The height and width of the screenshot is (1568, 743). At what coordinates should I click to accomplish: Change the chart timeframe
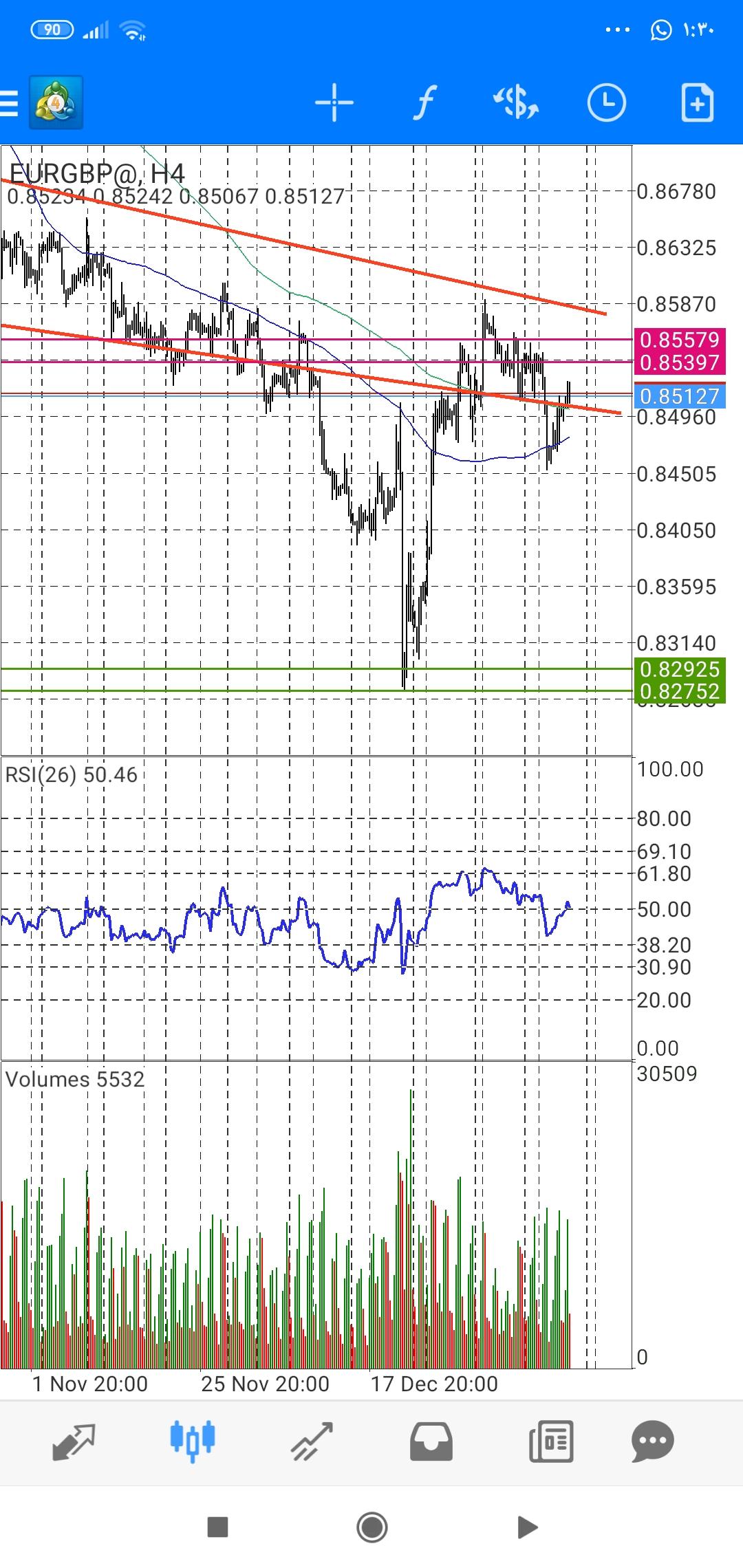pos(607,103)
